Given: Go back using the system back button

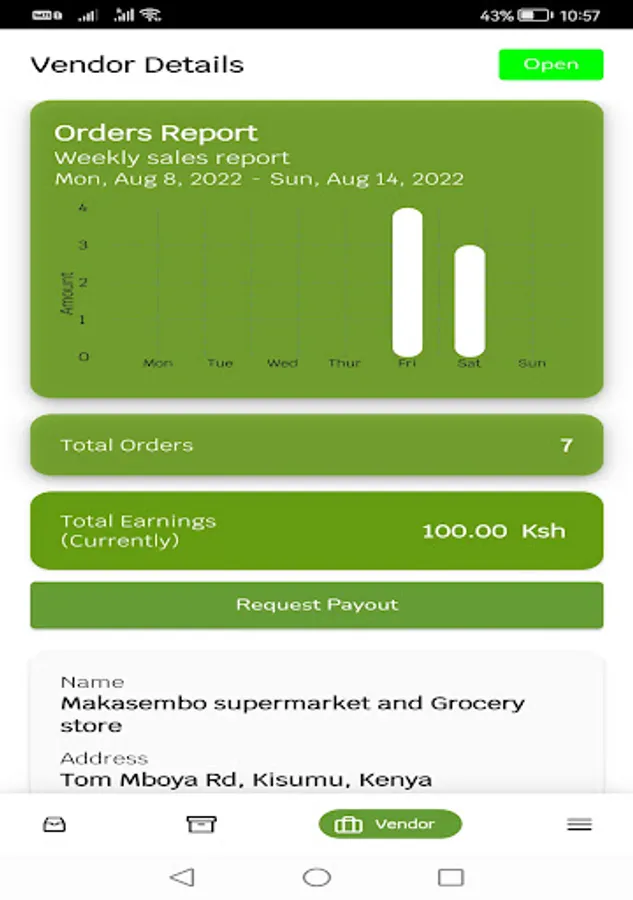Looking at the screenshot, I should tap(182, 877).
